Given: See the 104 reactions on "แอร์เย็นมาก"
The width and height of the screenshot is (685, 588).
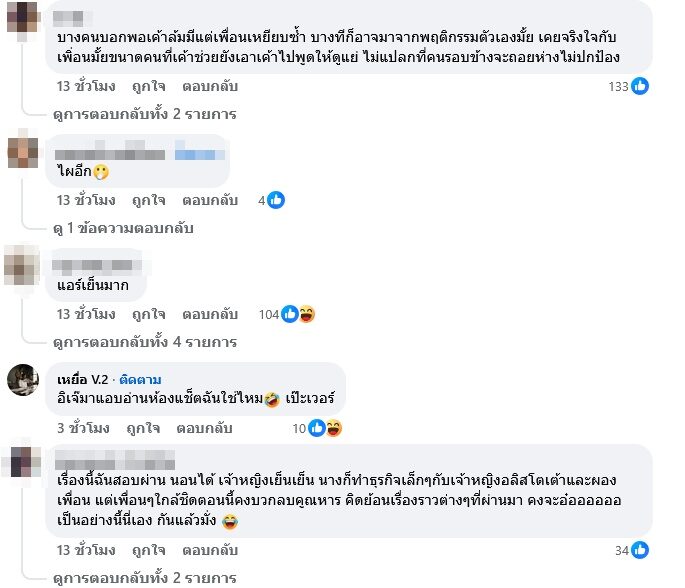Looking at the screenshot, I should pyautogui.click(x=287, y=314).
